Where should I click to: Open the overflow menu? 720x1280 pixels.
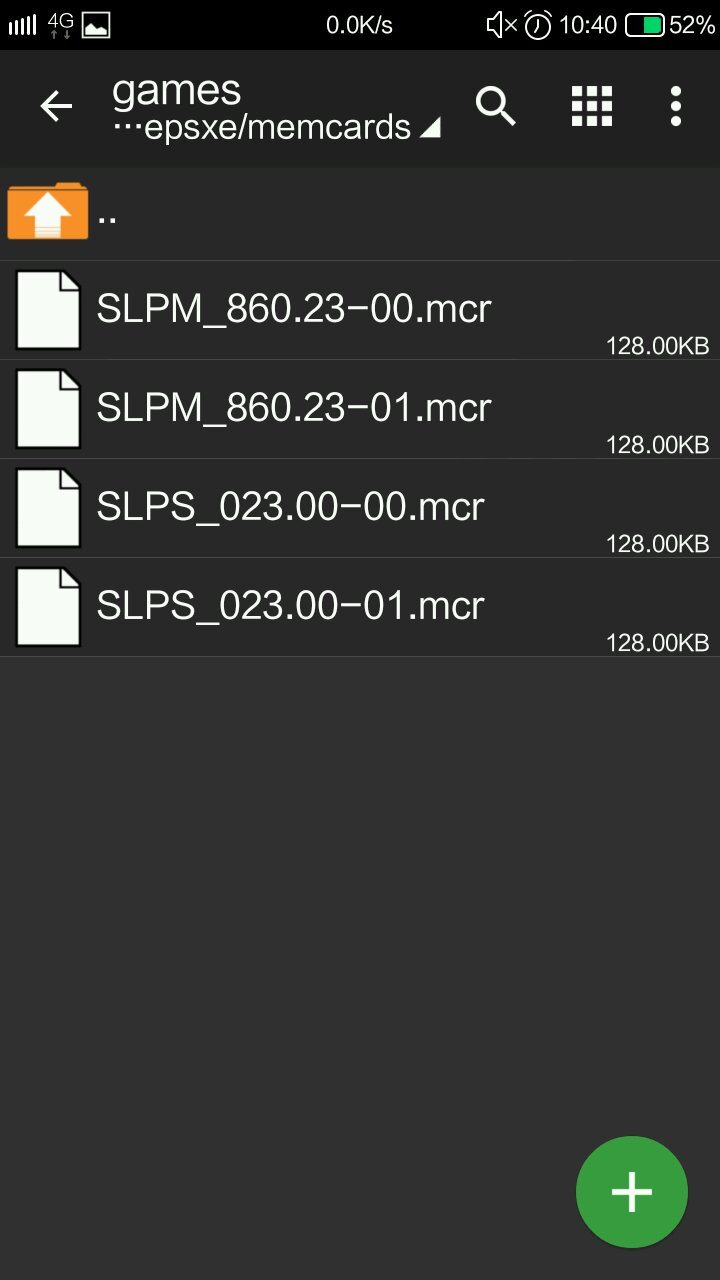[x=676, y=106]
